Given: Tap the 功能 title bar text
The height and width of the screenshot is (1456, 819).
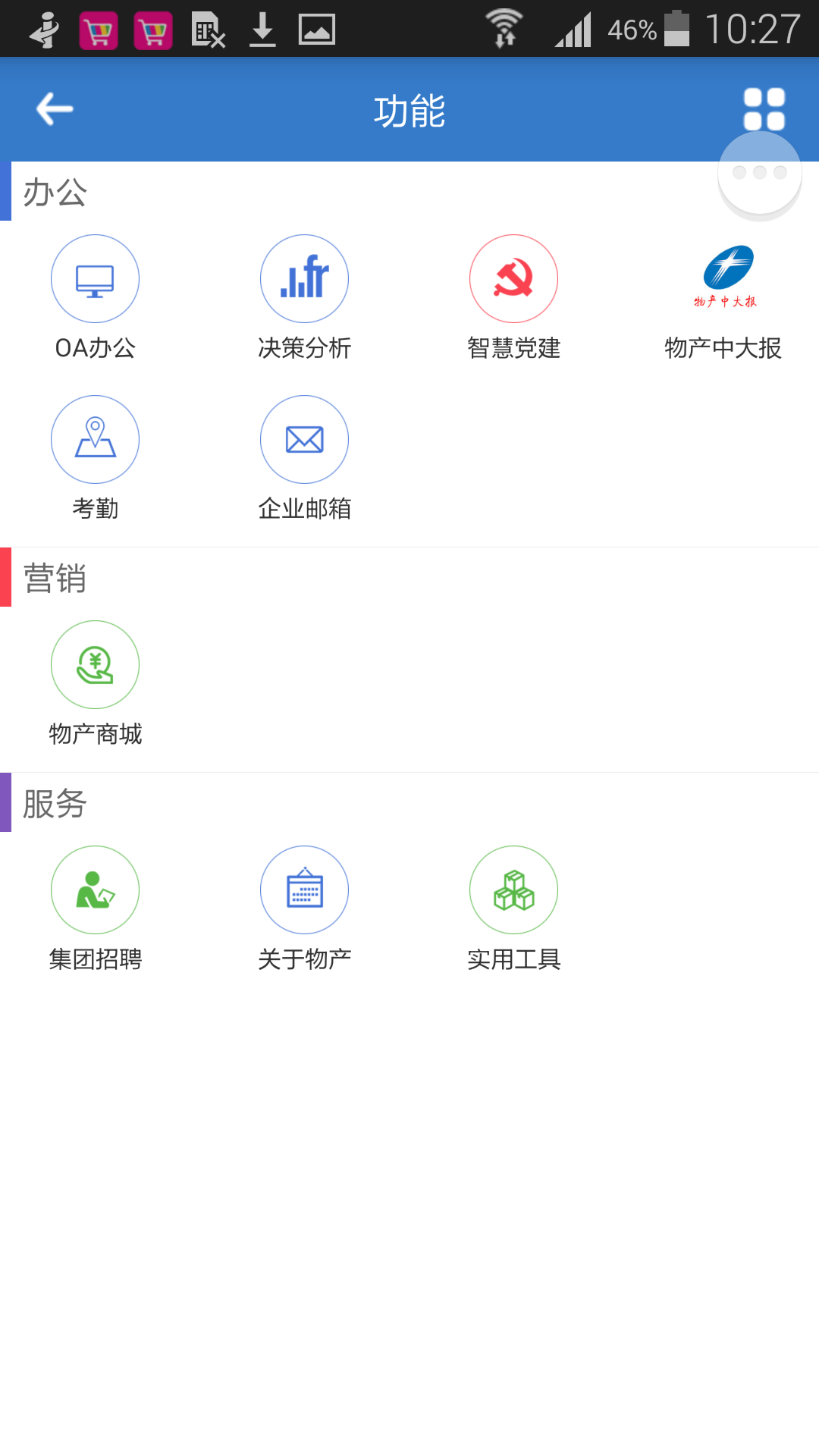Looking at the screenshot, I should (x=409, y=111).
